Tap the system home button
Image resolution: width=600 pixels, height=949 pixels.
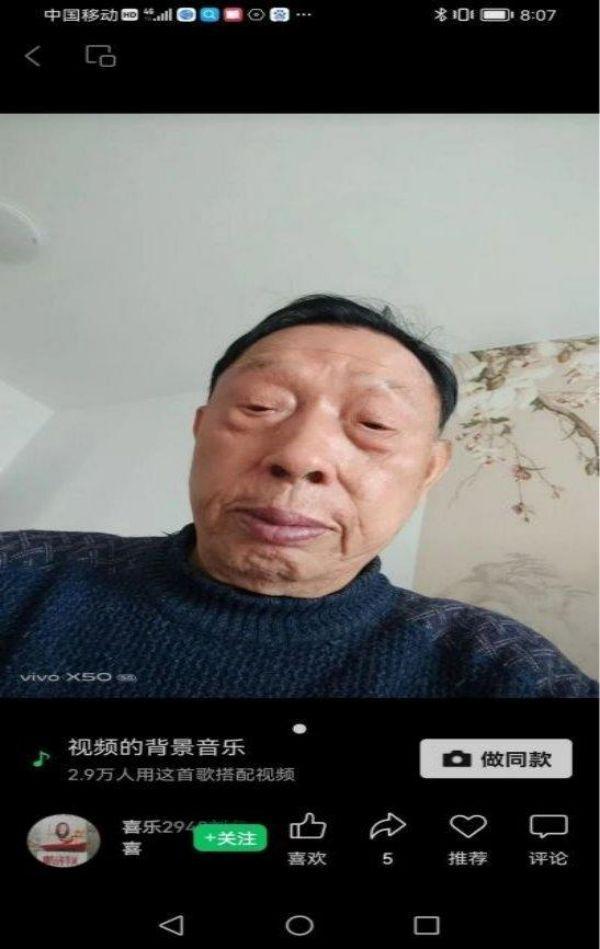click(x=299, y=924)
